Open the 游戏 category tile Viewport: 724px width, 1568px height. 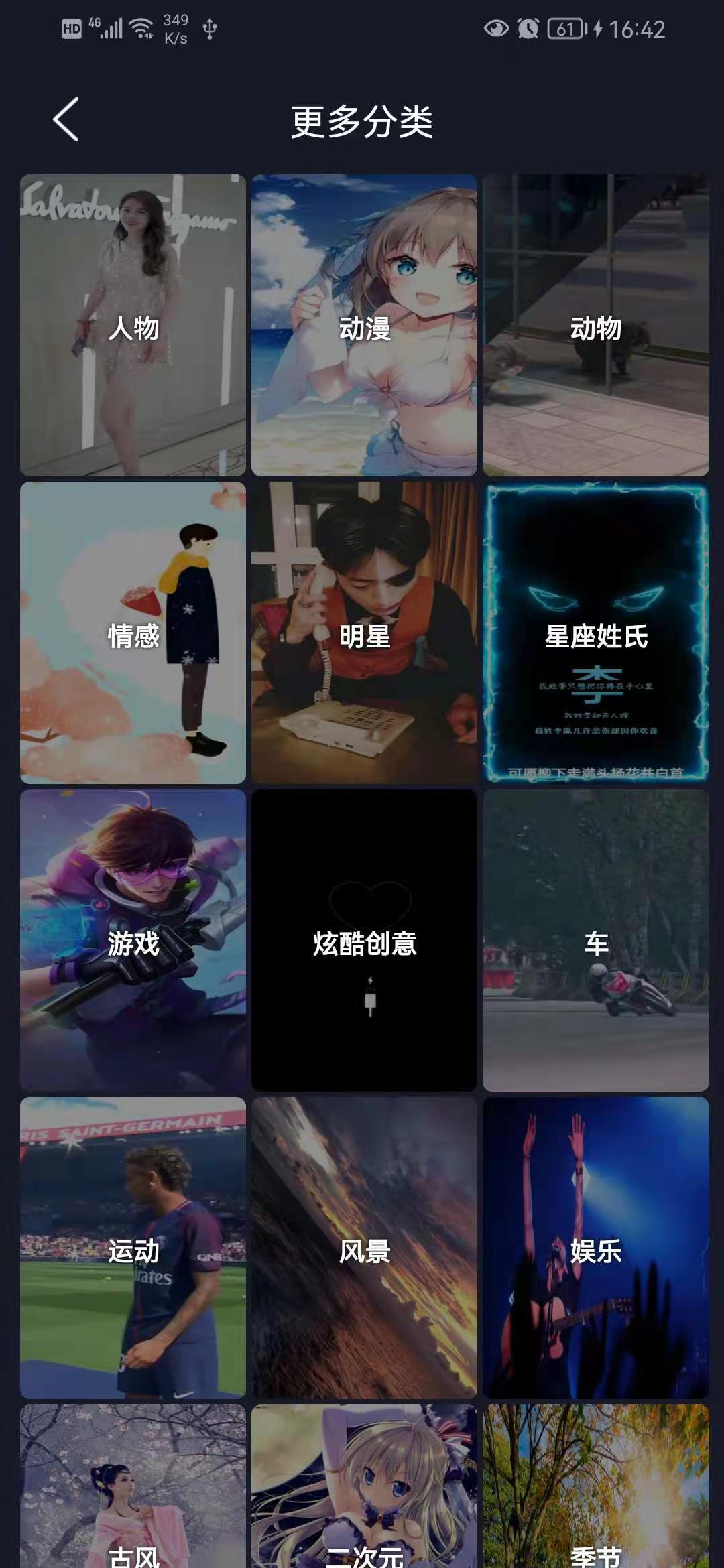[x=133, y=941]
